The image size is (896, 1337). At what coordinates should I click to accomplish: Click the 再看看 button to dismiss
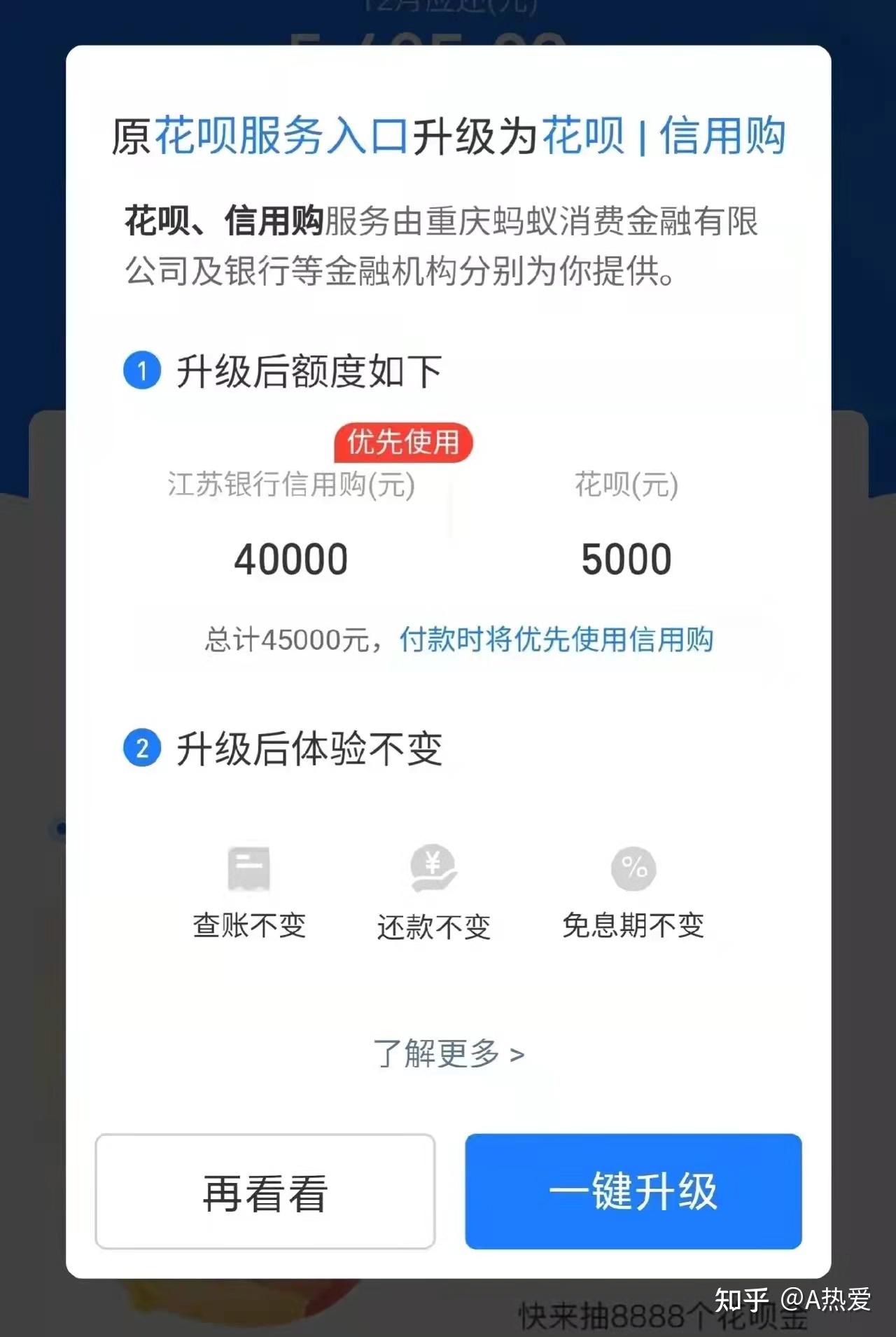[x=266, y=1193]
